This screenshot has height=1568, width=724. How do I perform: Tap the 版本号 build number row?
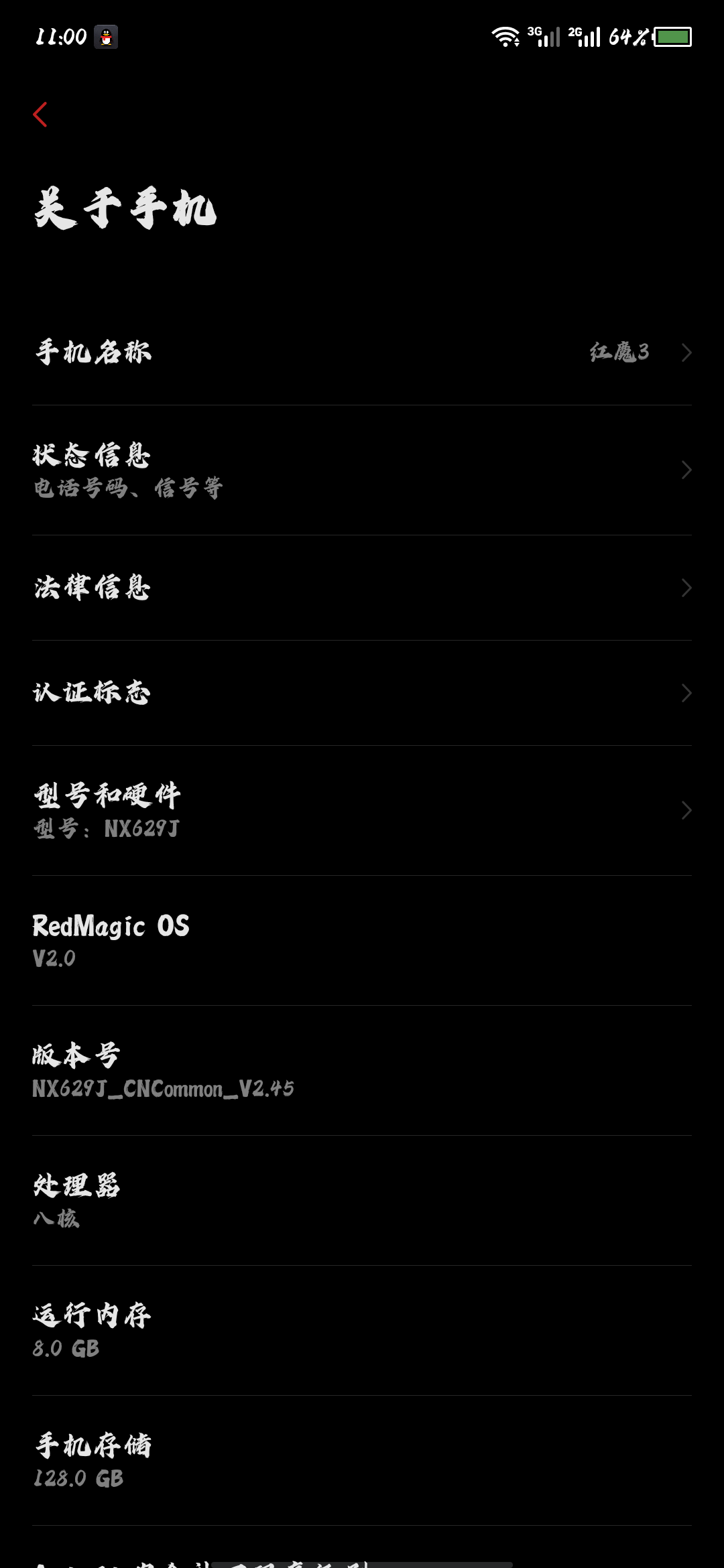click(362, 1071)
